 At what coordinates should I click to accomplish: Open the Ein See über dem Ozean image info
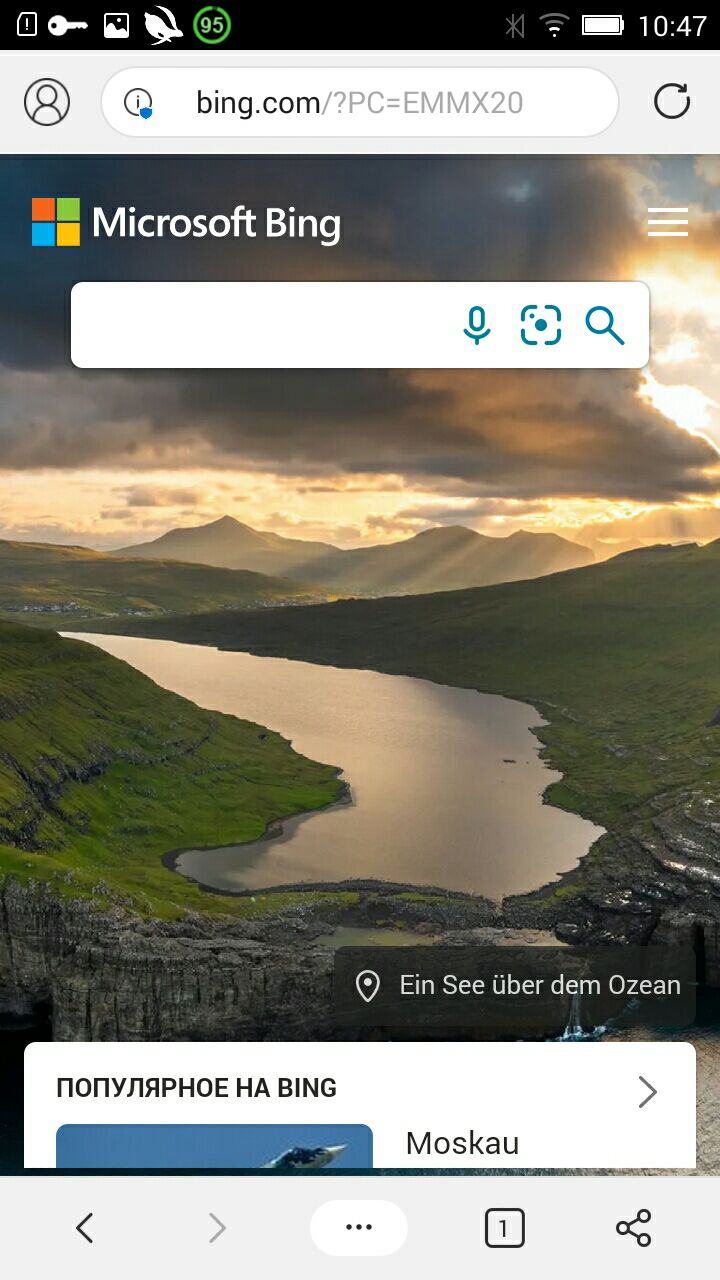coord(516,986)
